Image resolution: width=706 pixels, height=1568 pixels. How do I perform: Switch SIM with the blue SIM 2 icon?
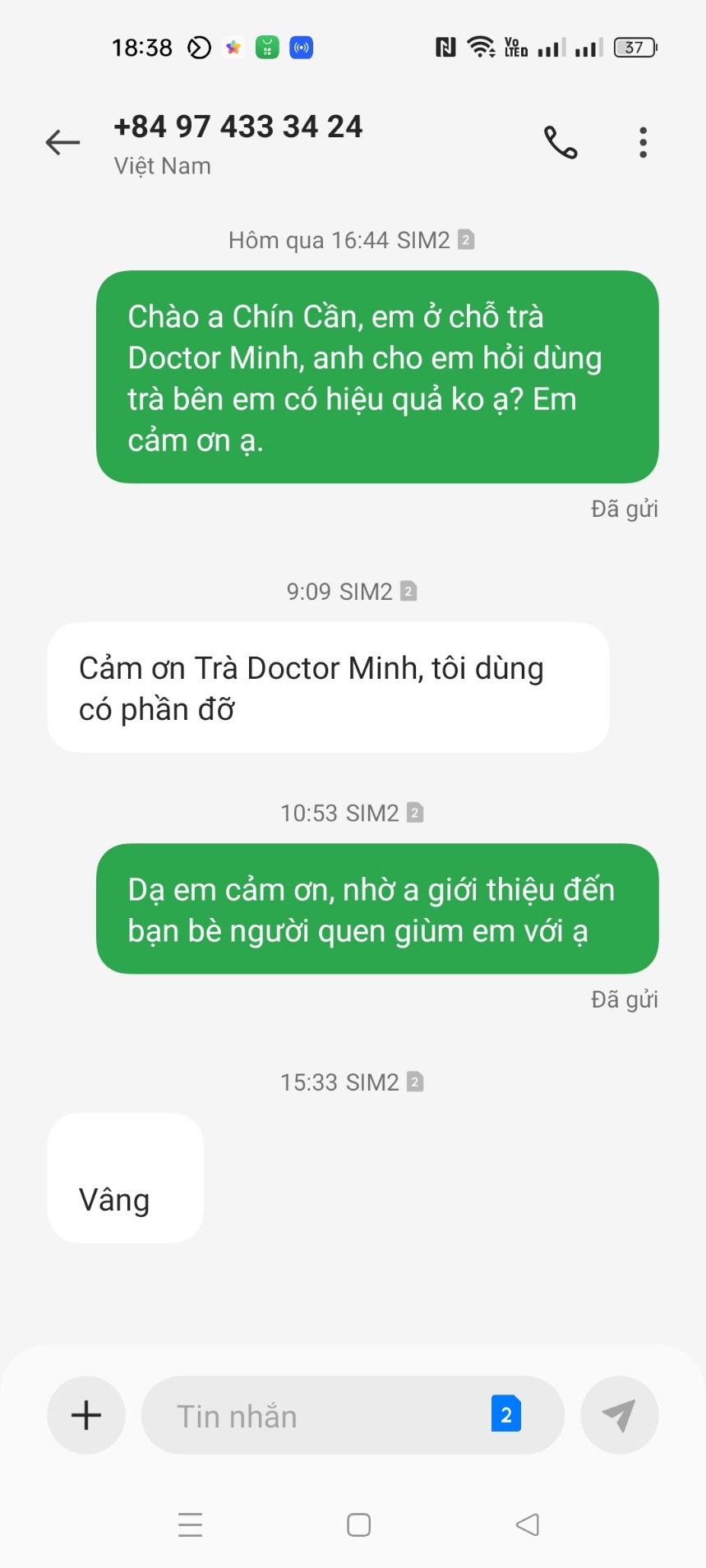pyautogui.click(x=505, y=1414)
